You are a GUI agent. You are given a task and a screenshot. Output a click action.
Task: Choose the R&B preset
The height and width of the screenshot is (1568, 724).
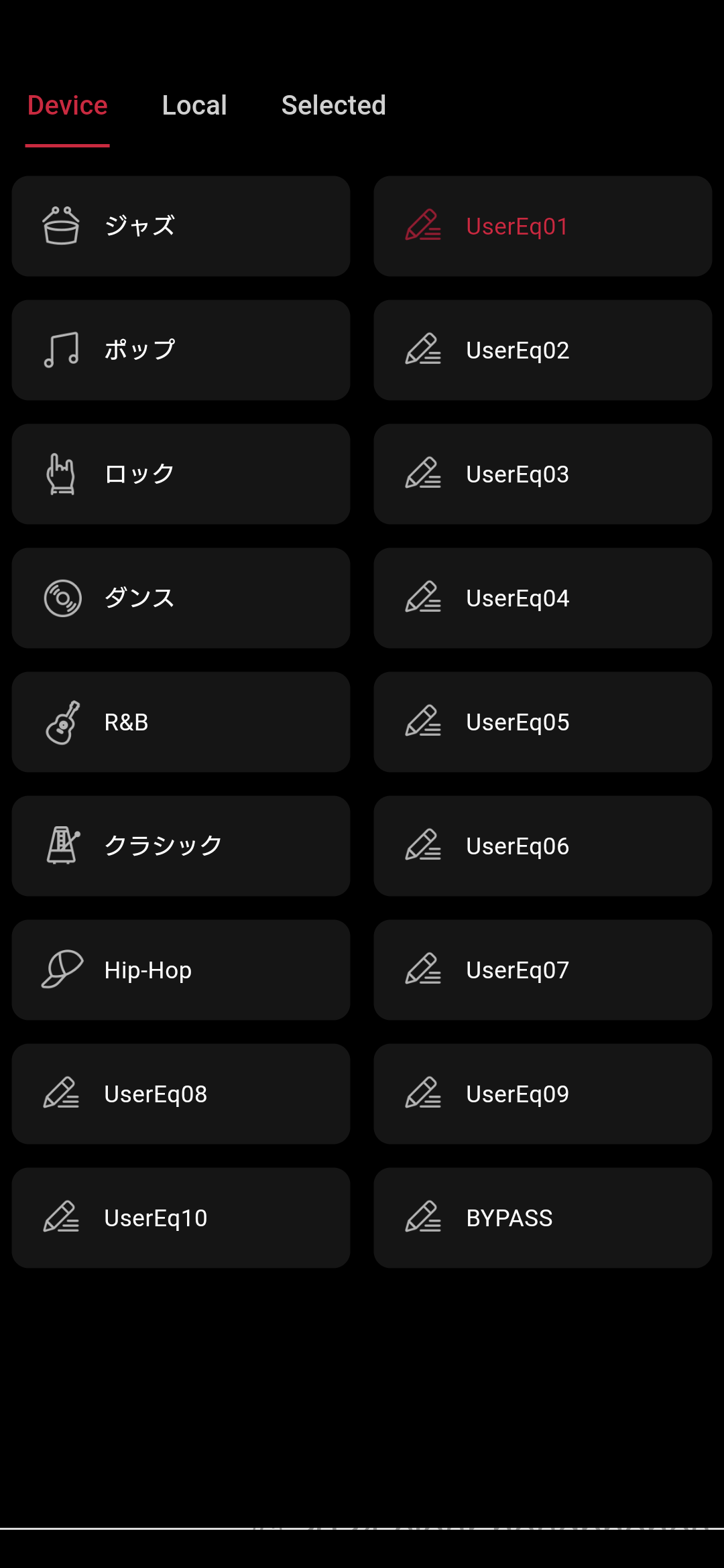coord(180,722)
